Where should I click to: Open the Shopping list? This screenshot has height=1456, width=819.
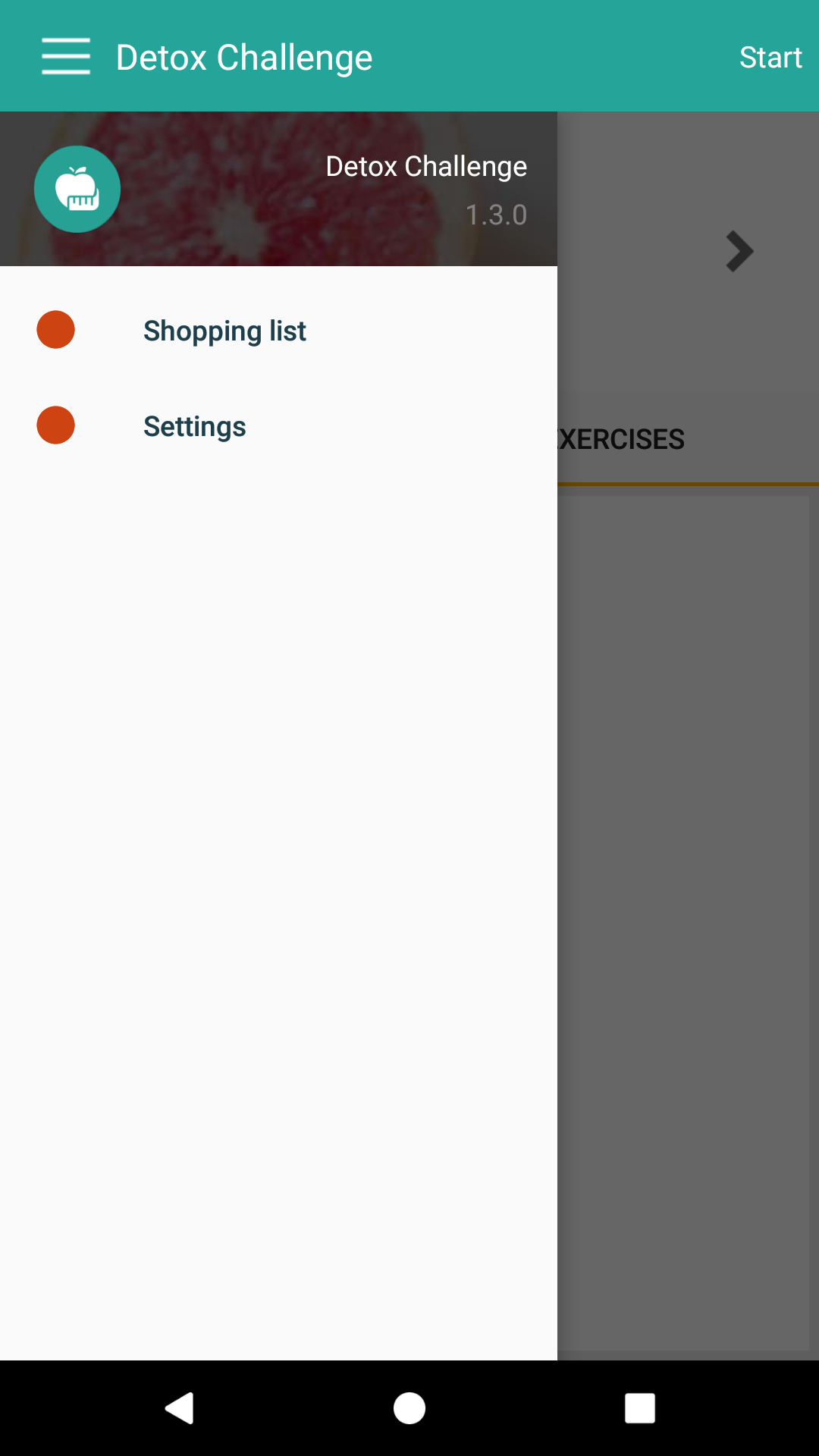coord(278,331)
